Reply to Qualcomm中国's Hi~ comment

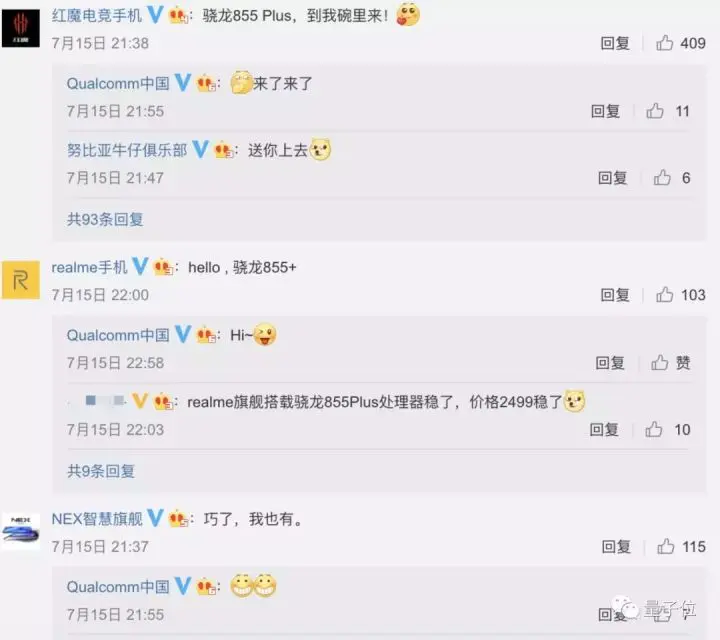tap(610, 362)
